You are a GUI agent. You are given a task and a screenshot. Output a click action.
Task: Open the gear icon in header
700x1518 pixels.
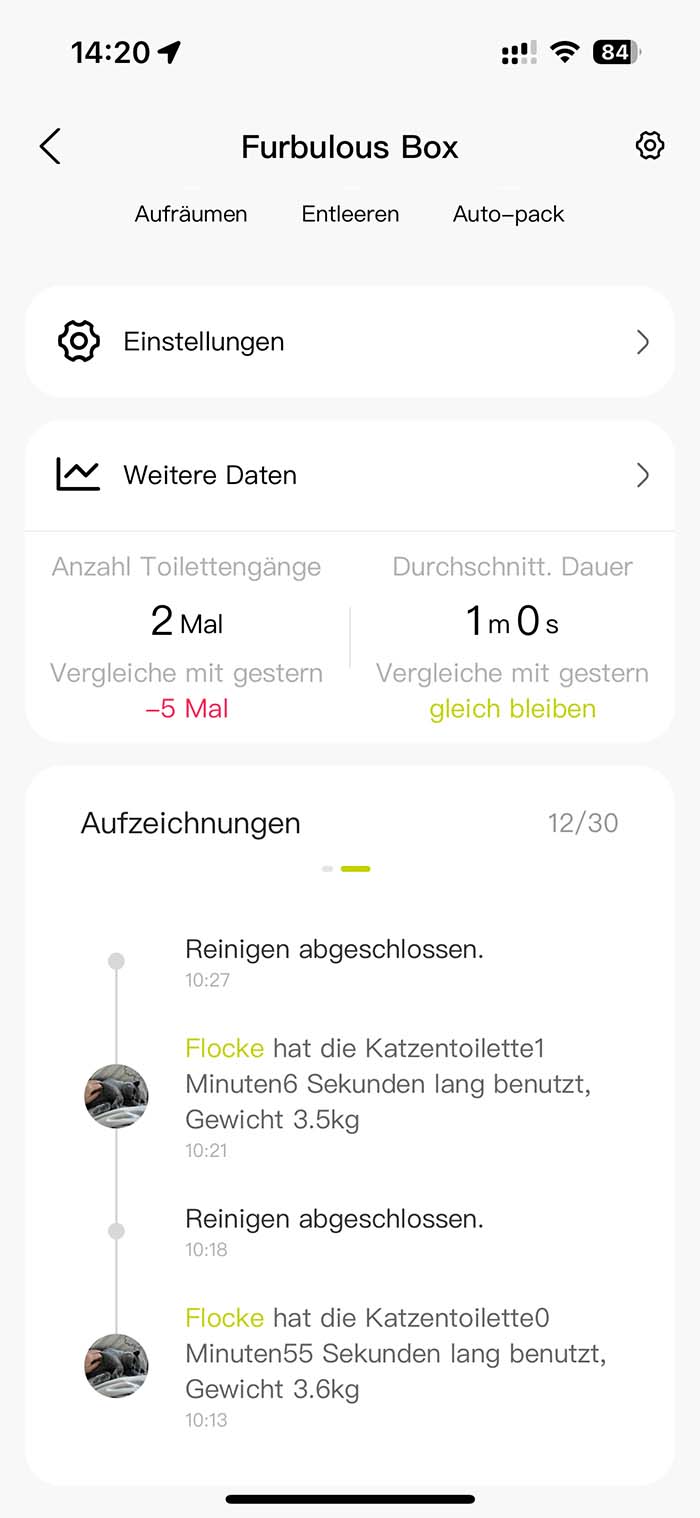point(649,146)
